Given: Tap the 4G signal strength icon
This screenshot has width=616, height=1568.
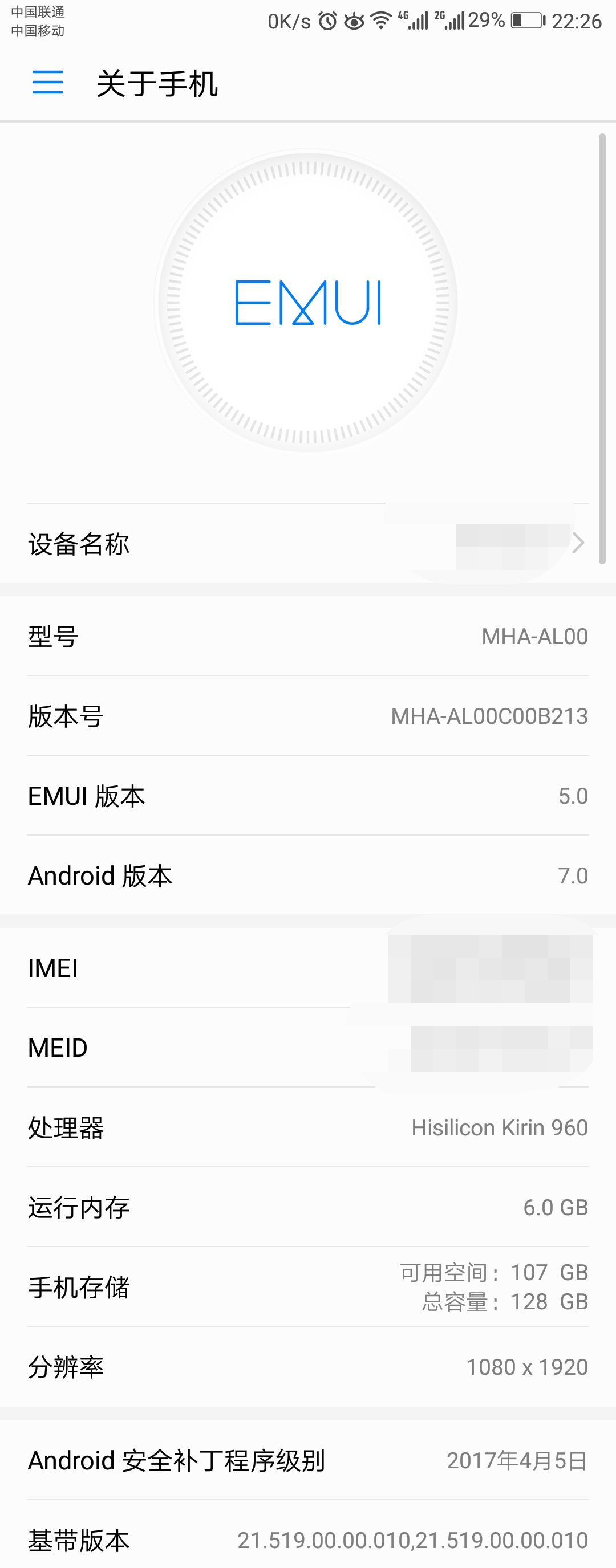Looking at the screenshot, I should coord(414,20).
